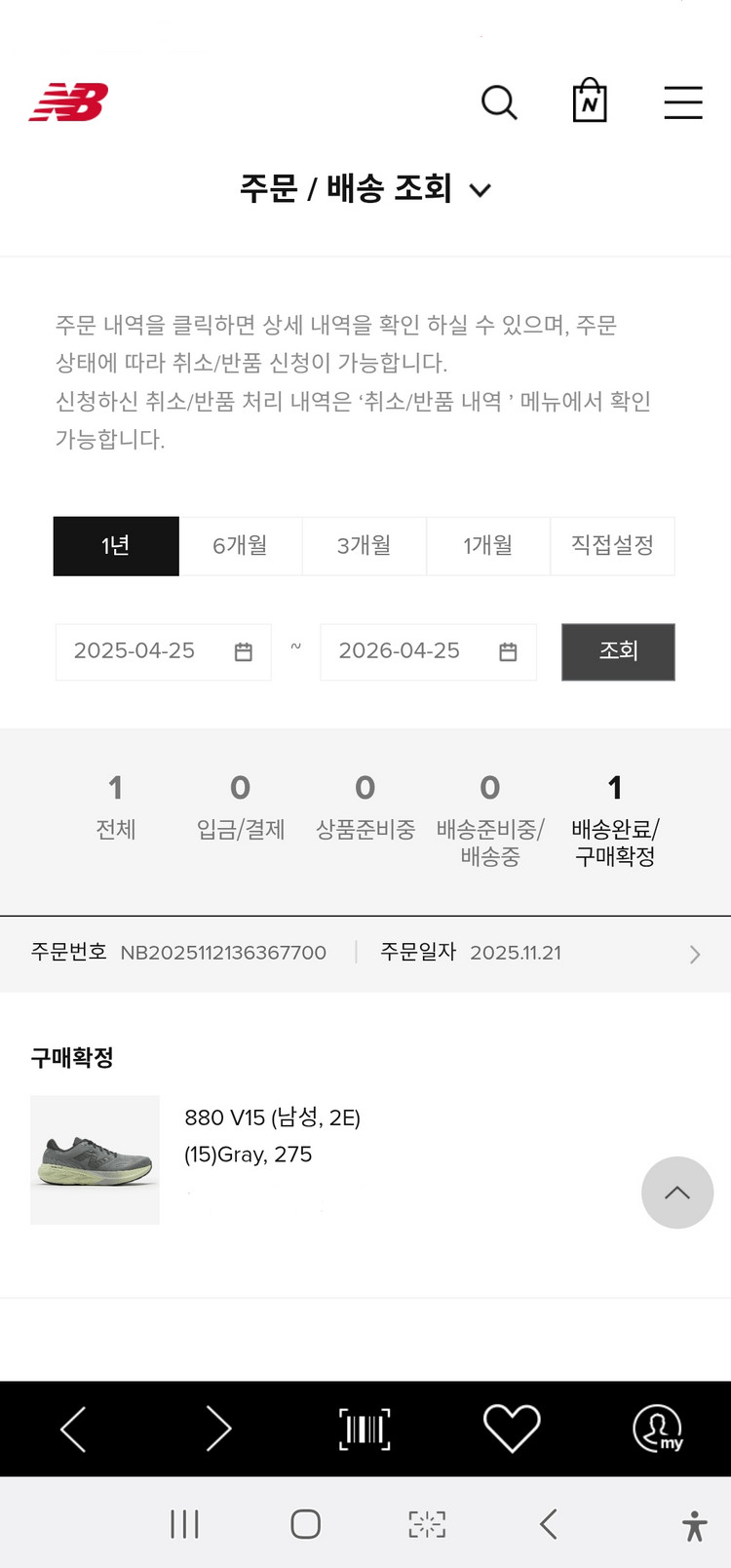Open the start date calendar picker
This screenshot has height=1568, width=731.
click(x=244, y=651)
